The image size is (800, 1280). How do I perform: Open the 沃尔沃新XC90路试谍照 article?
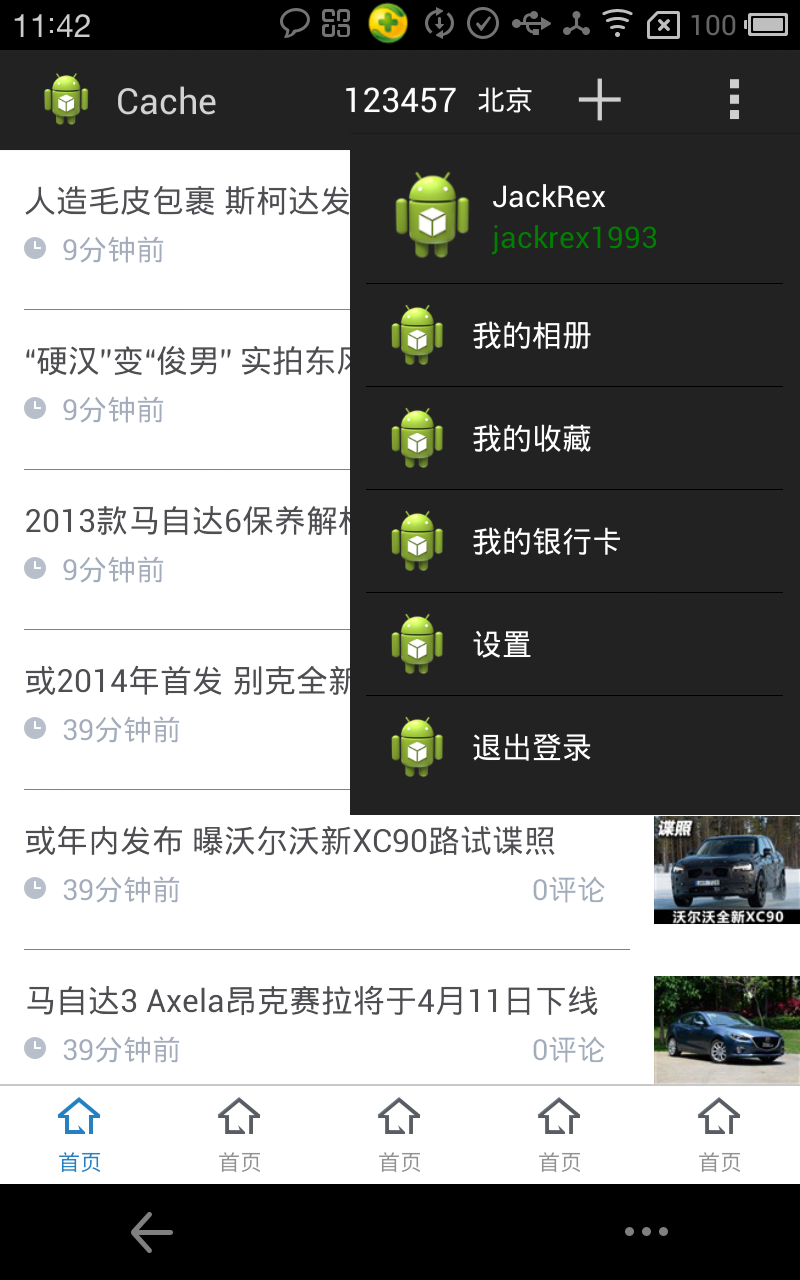(290, 842)
